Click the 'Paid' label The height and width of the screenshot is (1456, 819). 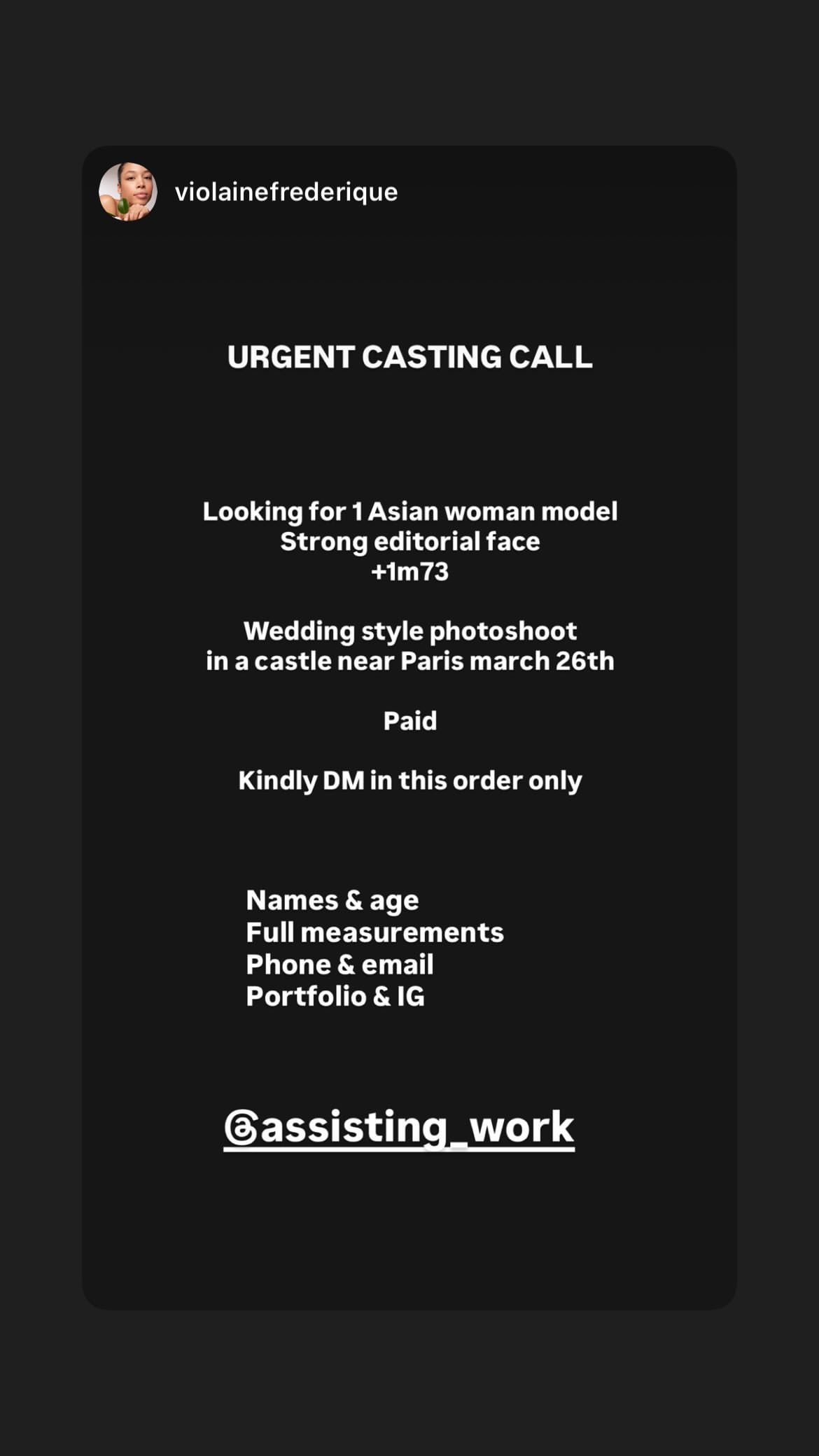coord(409,720)
